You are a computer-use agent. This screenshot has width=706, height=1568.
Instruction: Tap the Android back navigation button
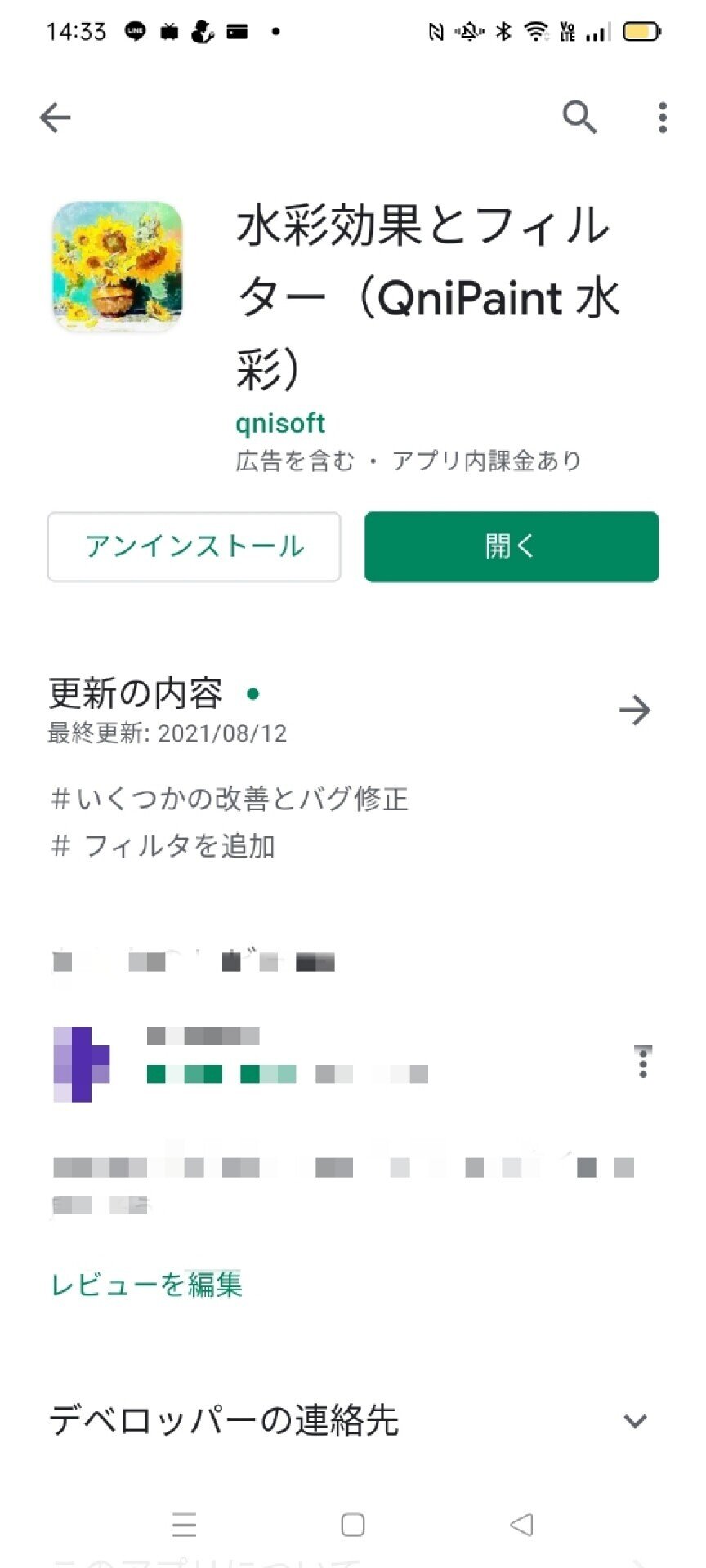coord(520,1524)
